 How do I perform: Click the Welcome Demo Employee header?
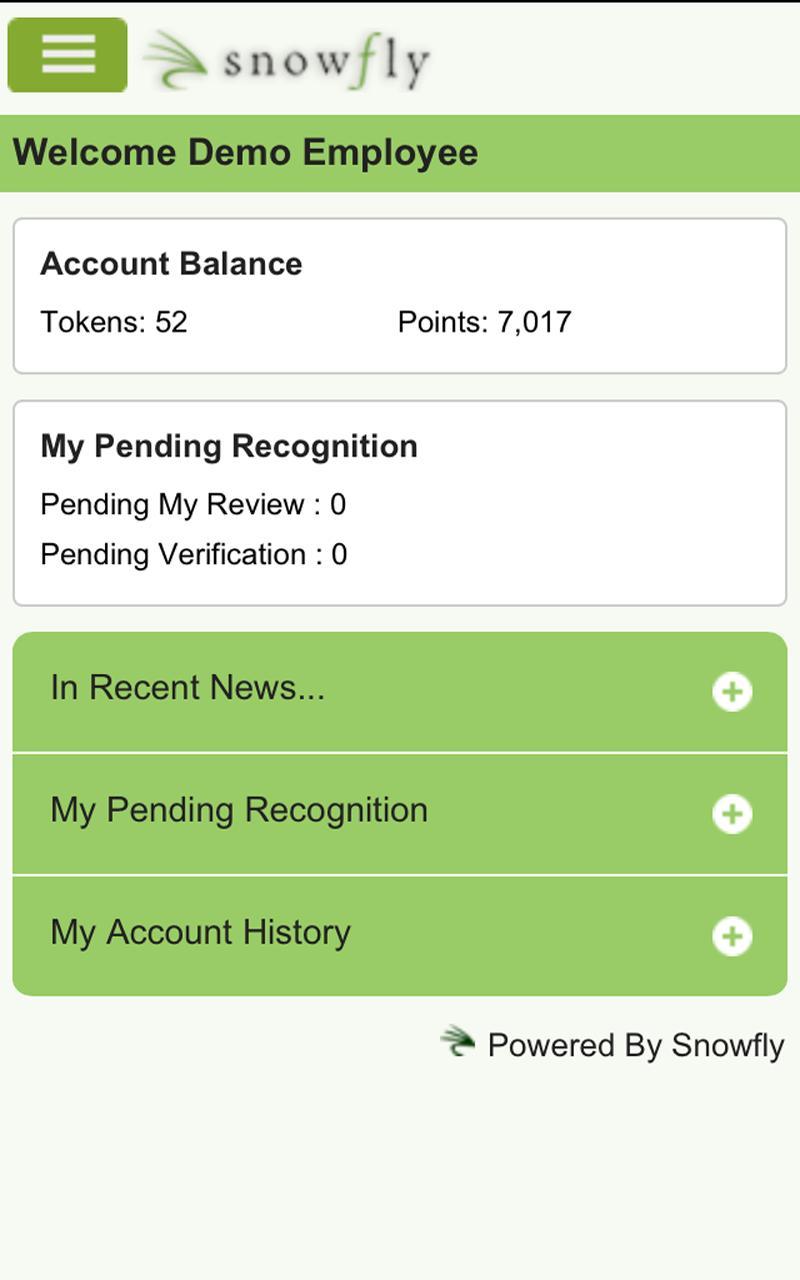(x=244, y=153)
